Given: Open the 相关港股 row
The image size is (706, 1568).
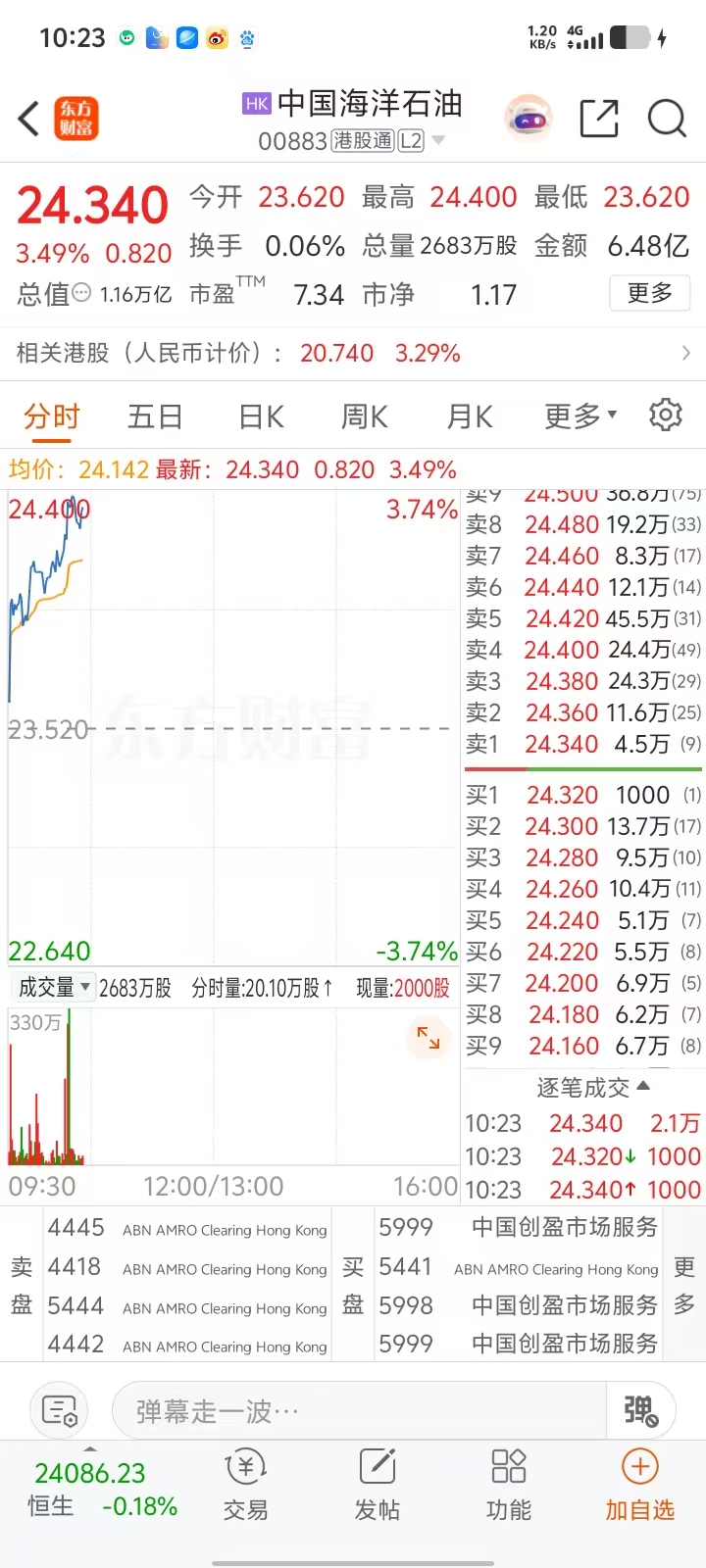Looking at the screenshot, I should coord(353,353).
